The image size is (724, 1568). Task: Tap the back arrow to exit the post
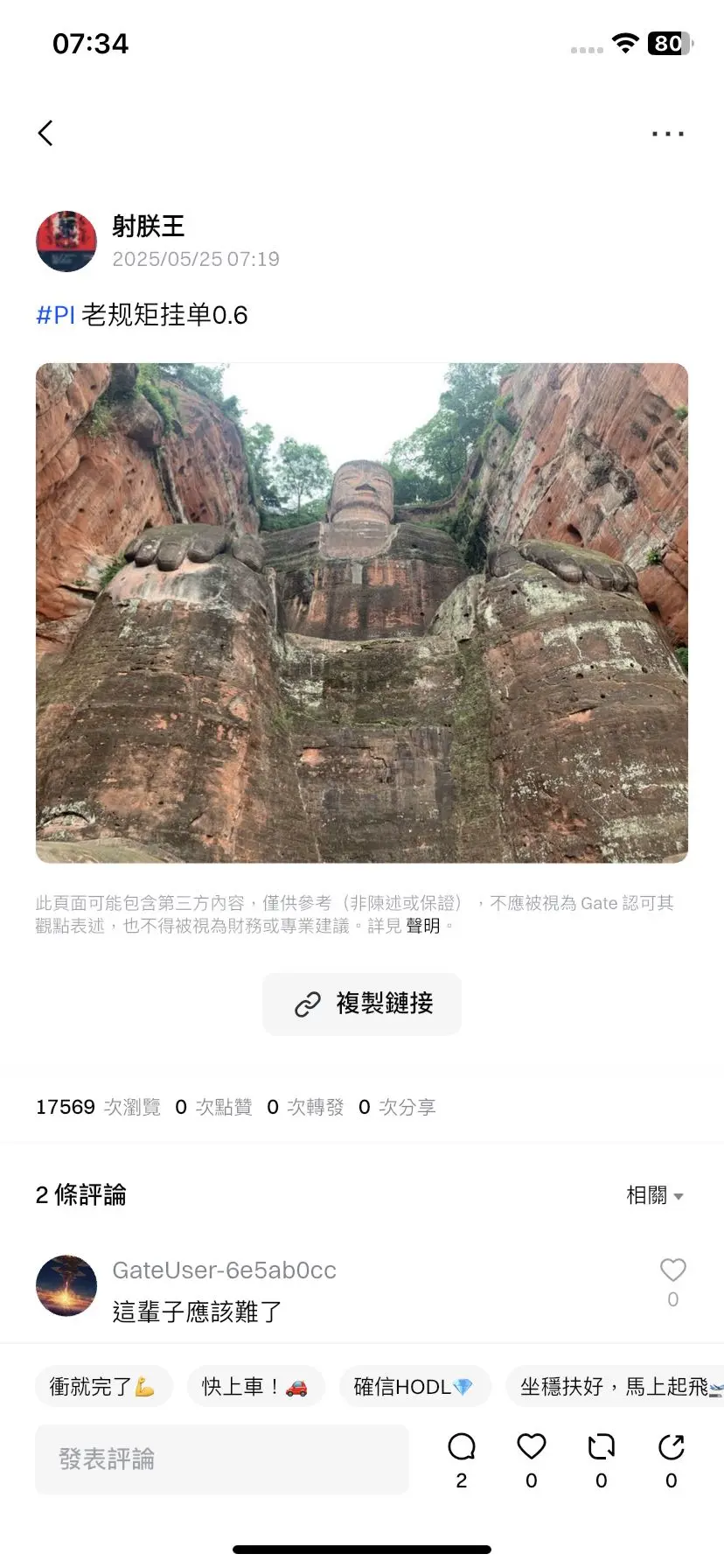coord(45,133)
